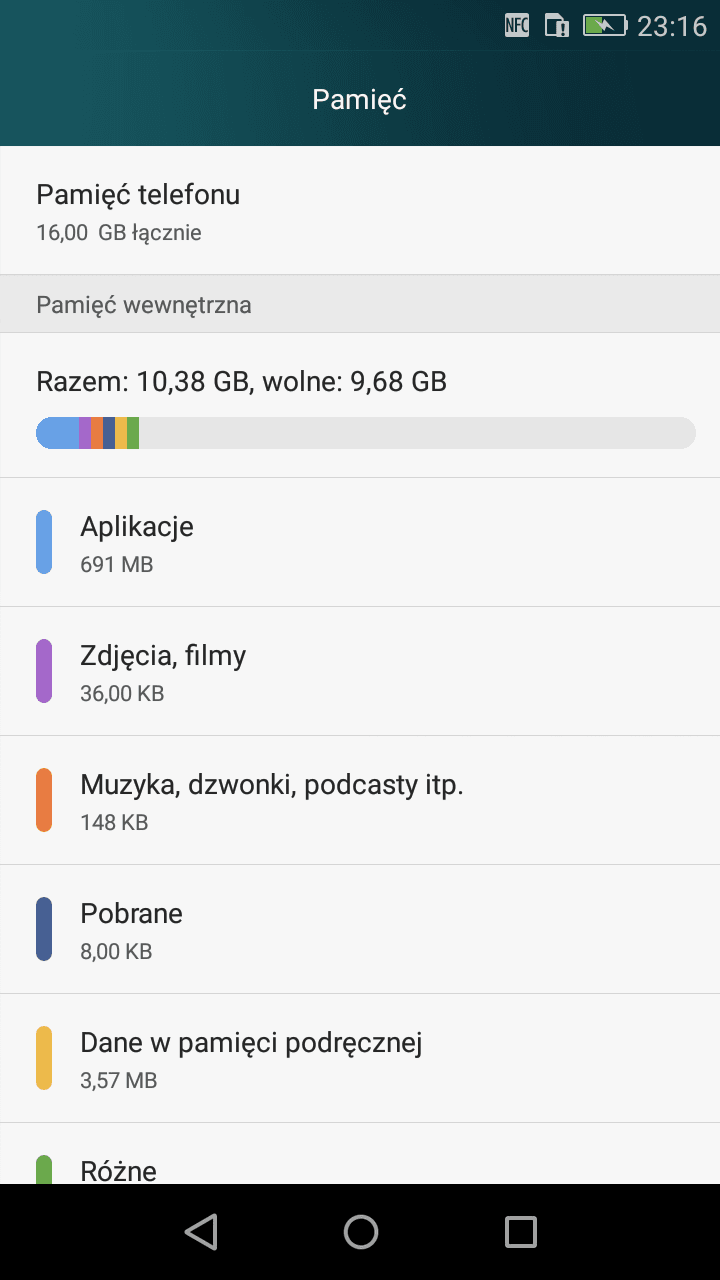720x1280 pixels.
Task: Go back with the navigation bar arrow
Action: click(x=201, y=1232)
